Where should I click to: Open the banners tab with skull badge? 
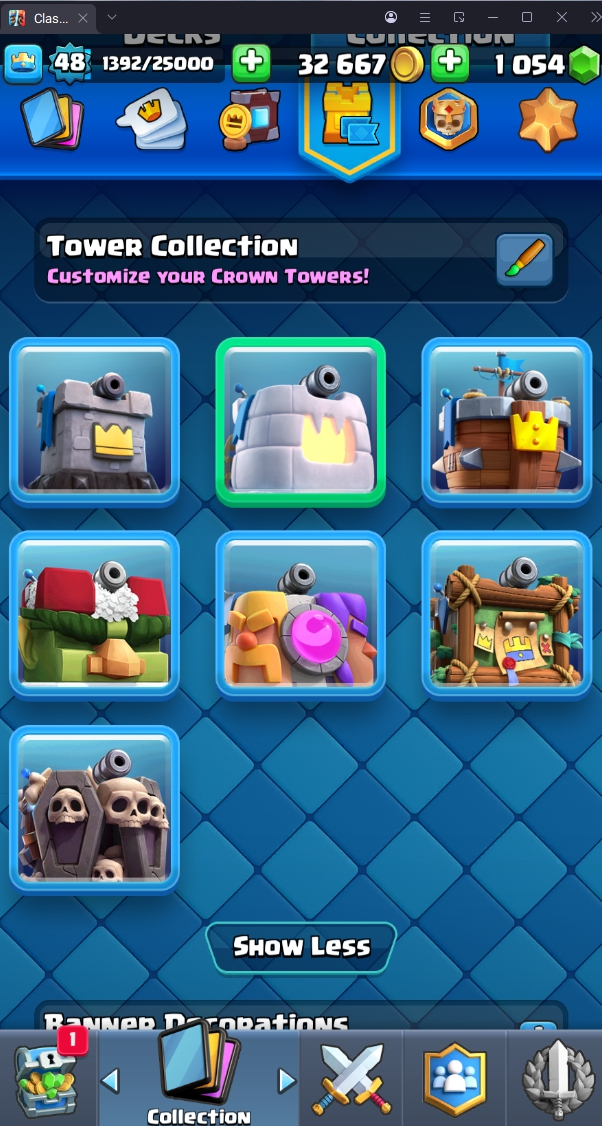tap(448, 120)
